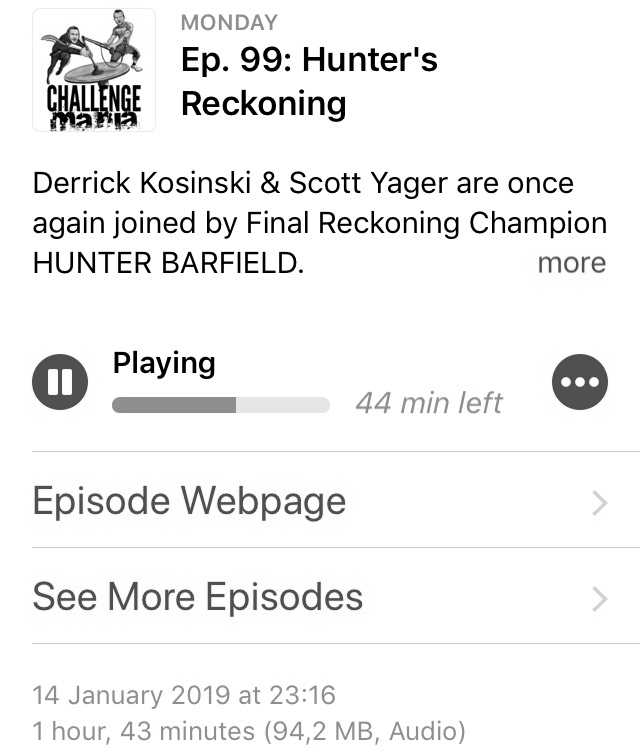Pause the playing episode
640x752 pixels.
coord(59,382)
